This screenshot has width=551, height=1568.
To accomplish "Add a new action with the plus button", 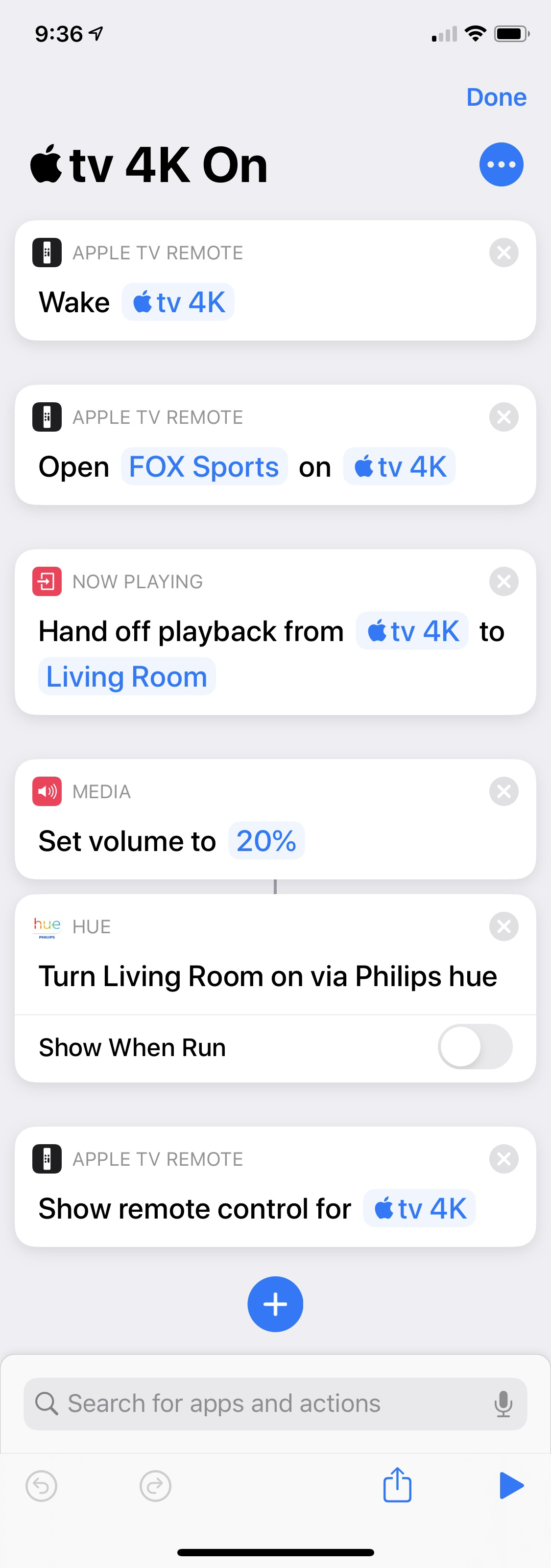I will tap(275, 1304).
